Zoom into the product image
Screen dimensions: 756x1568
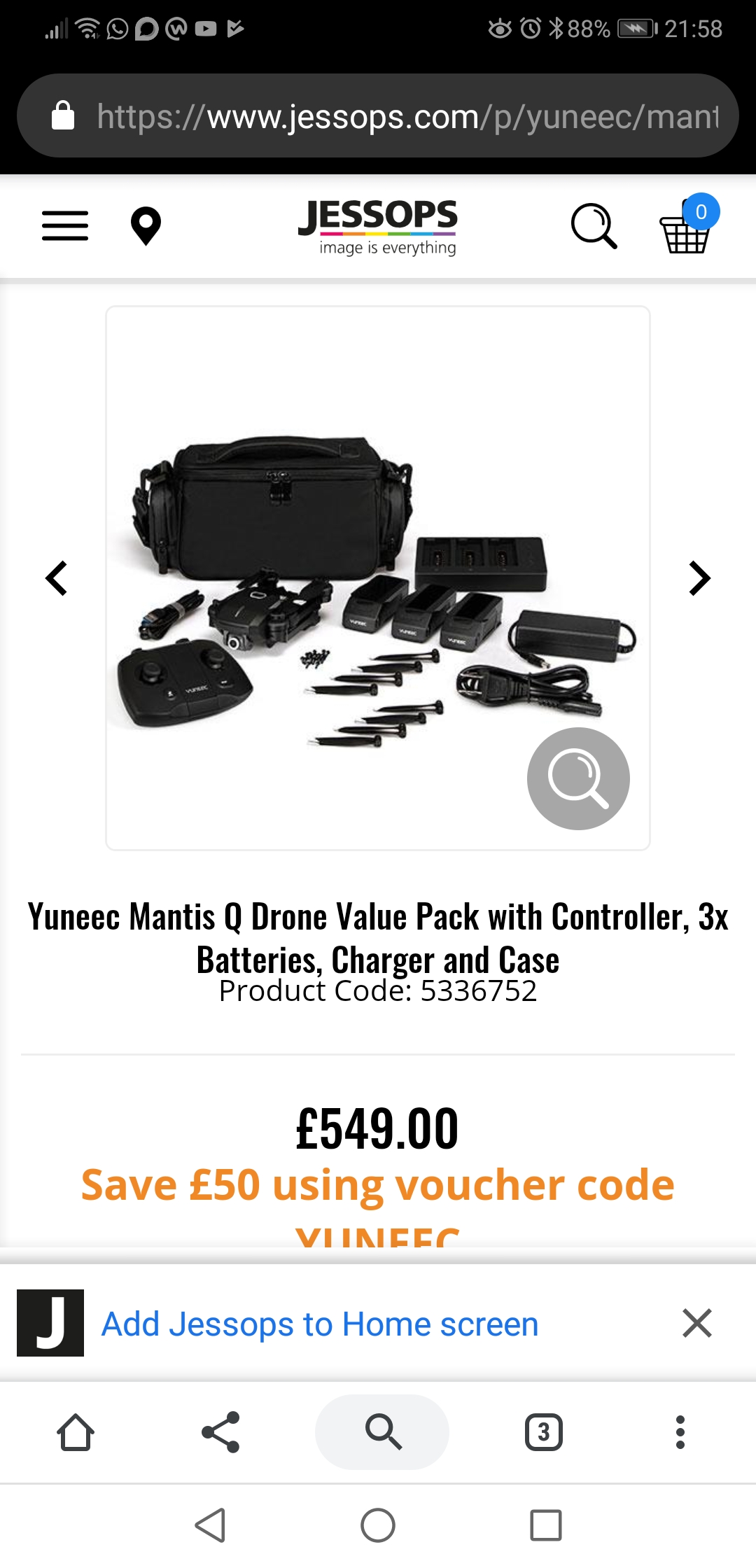pos(578,778)
